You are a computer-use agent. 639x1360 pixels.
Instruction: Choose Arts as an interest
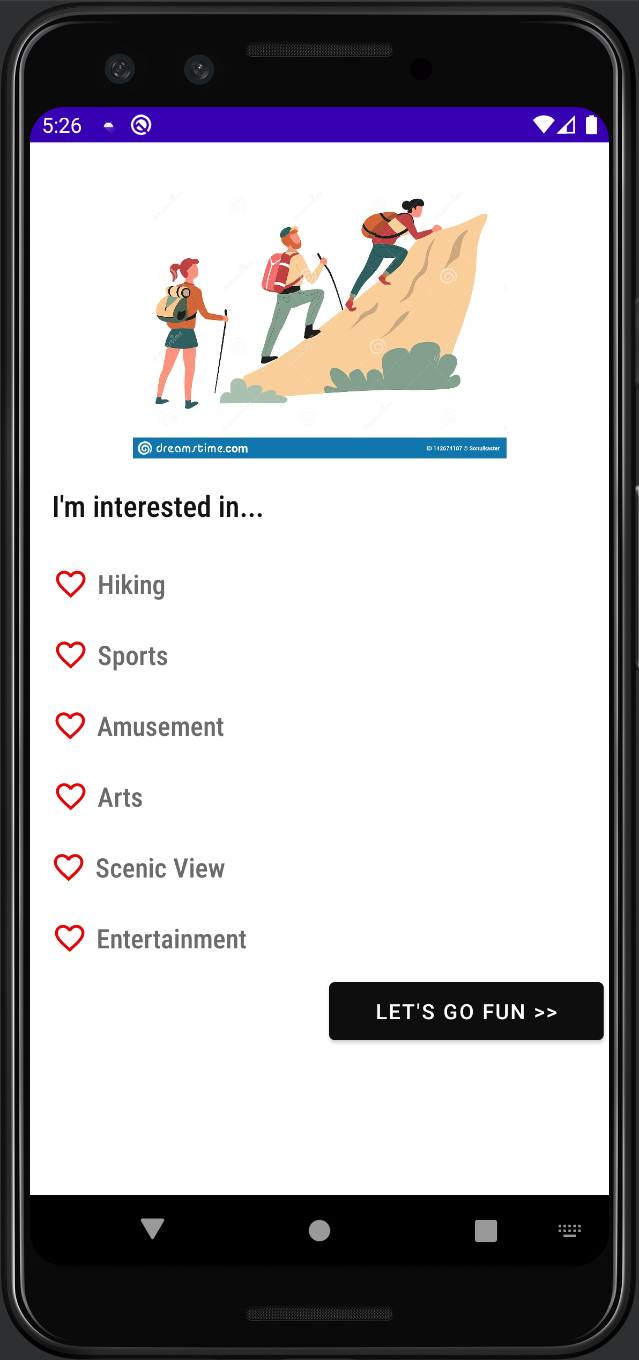tap(71, 797)
